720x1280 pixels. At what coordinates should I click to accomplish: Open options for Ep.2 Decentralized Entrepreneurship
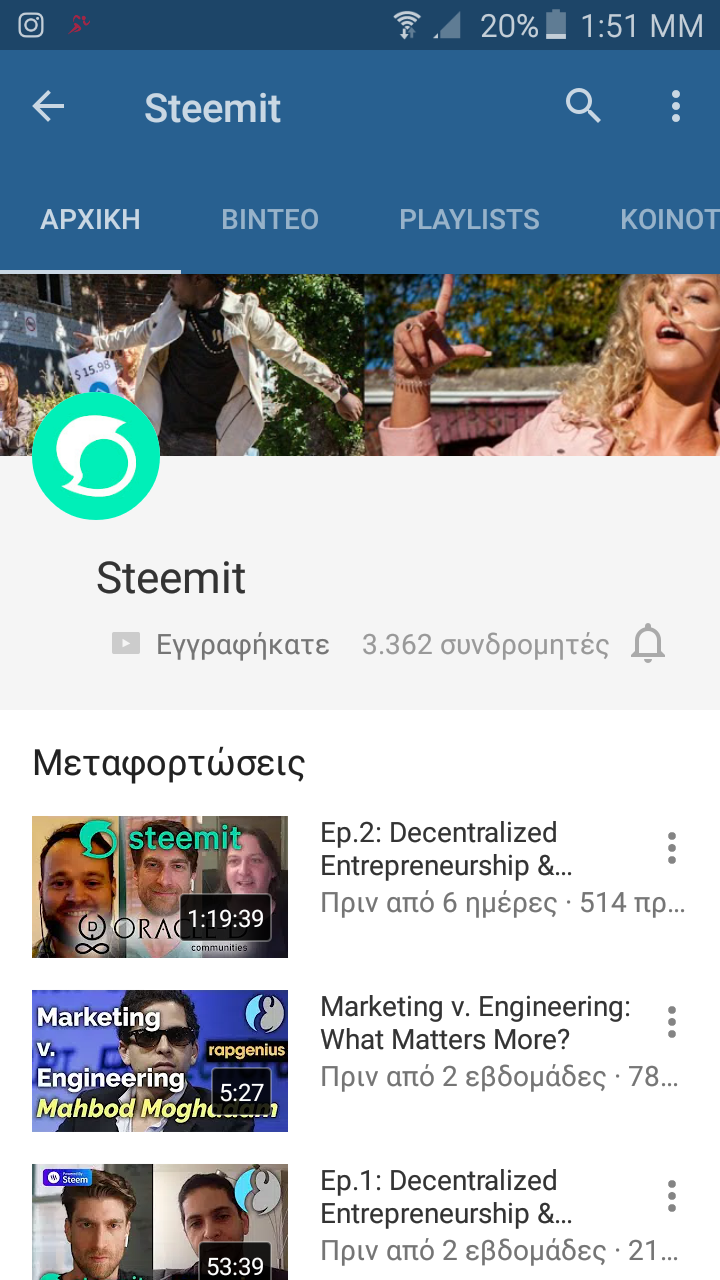point(672,848)
